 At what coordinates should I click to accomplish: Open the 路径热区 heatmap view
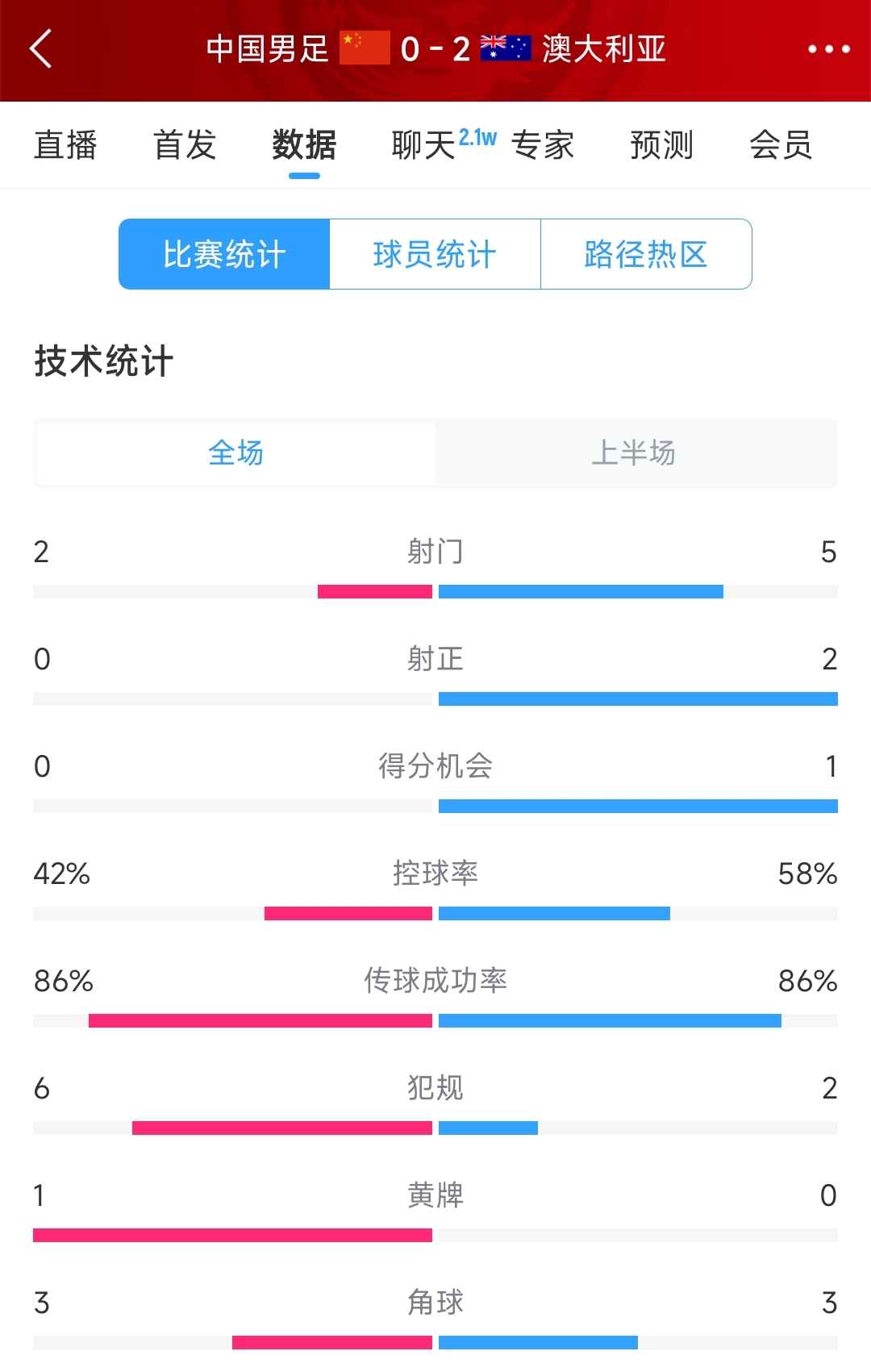pyautogui.click(x=646, y=253)
